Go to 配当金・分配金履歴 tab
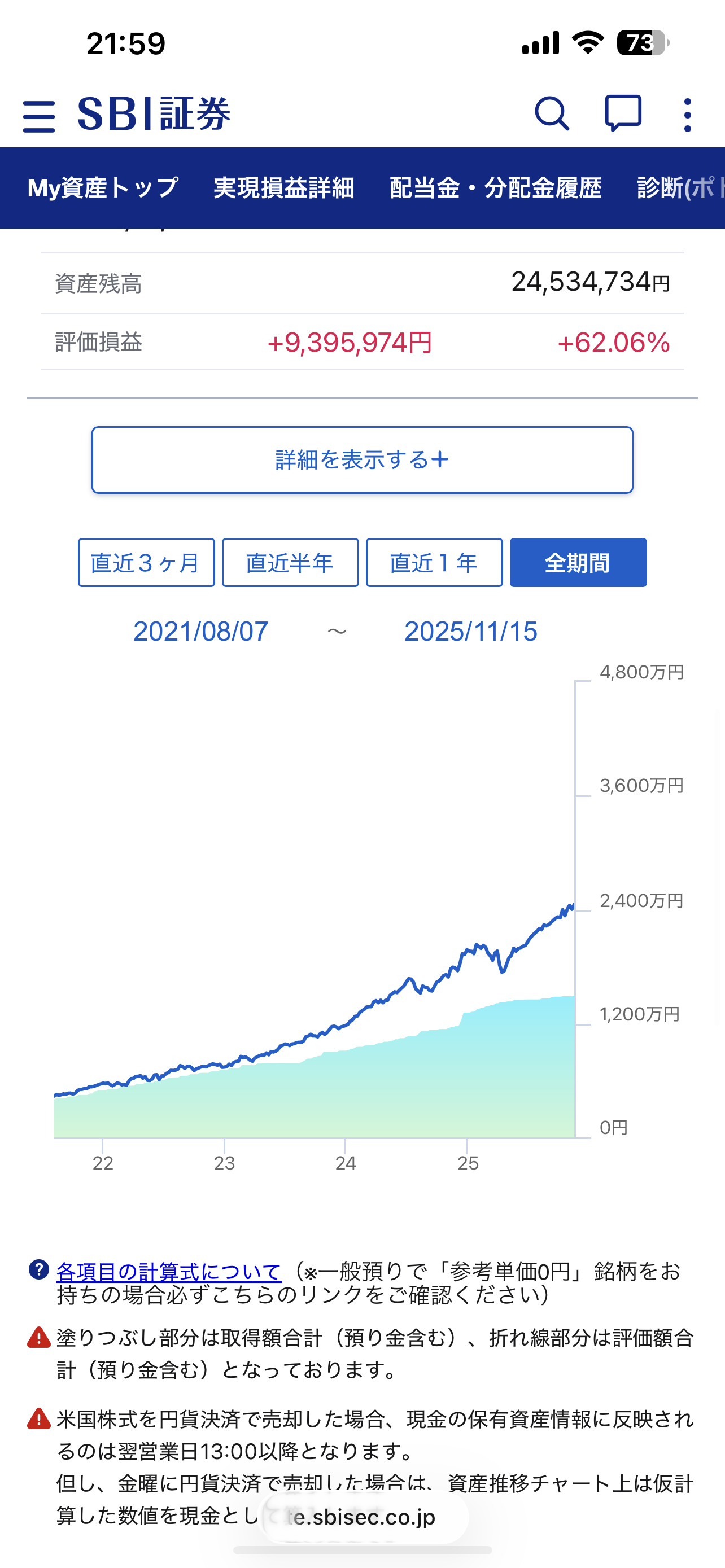 pyautogui.click(x=496, y=188)
